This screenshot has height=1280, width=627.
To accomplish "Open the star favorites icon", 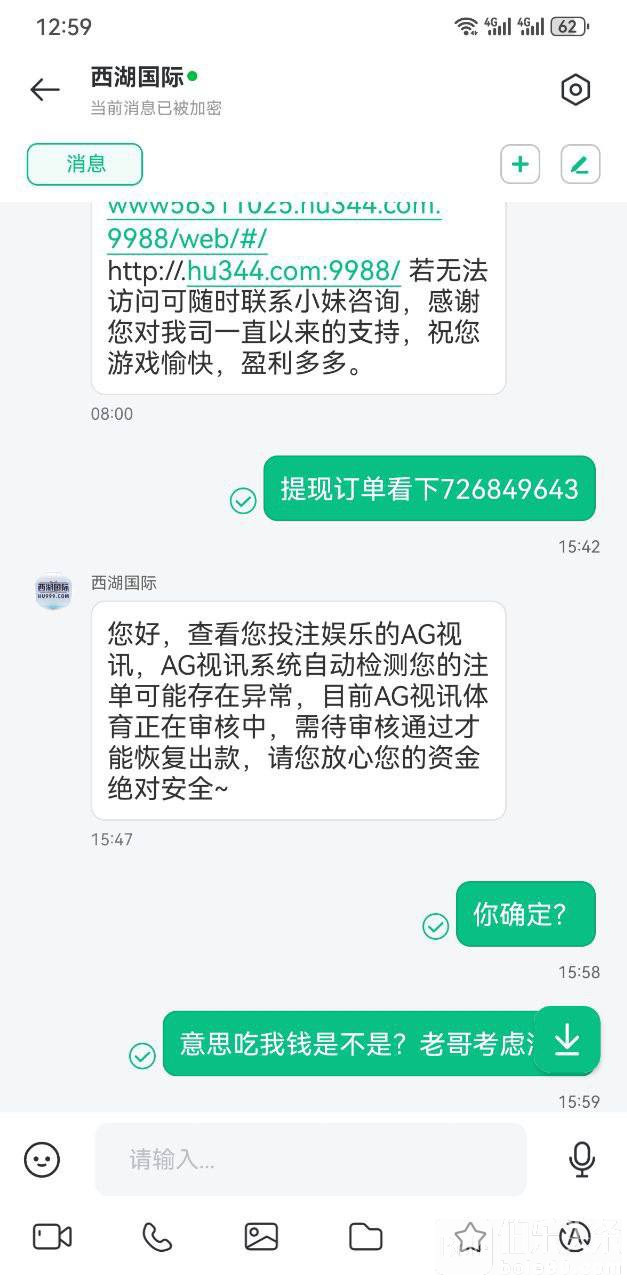I will [x=470, y=1237].
